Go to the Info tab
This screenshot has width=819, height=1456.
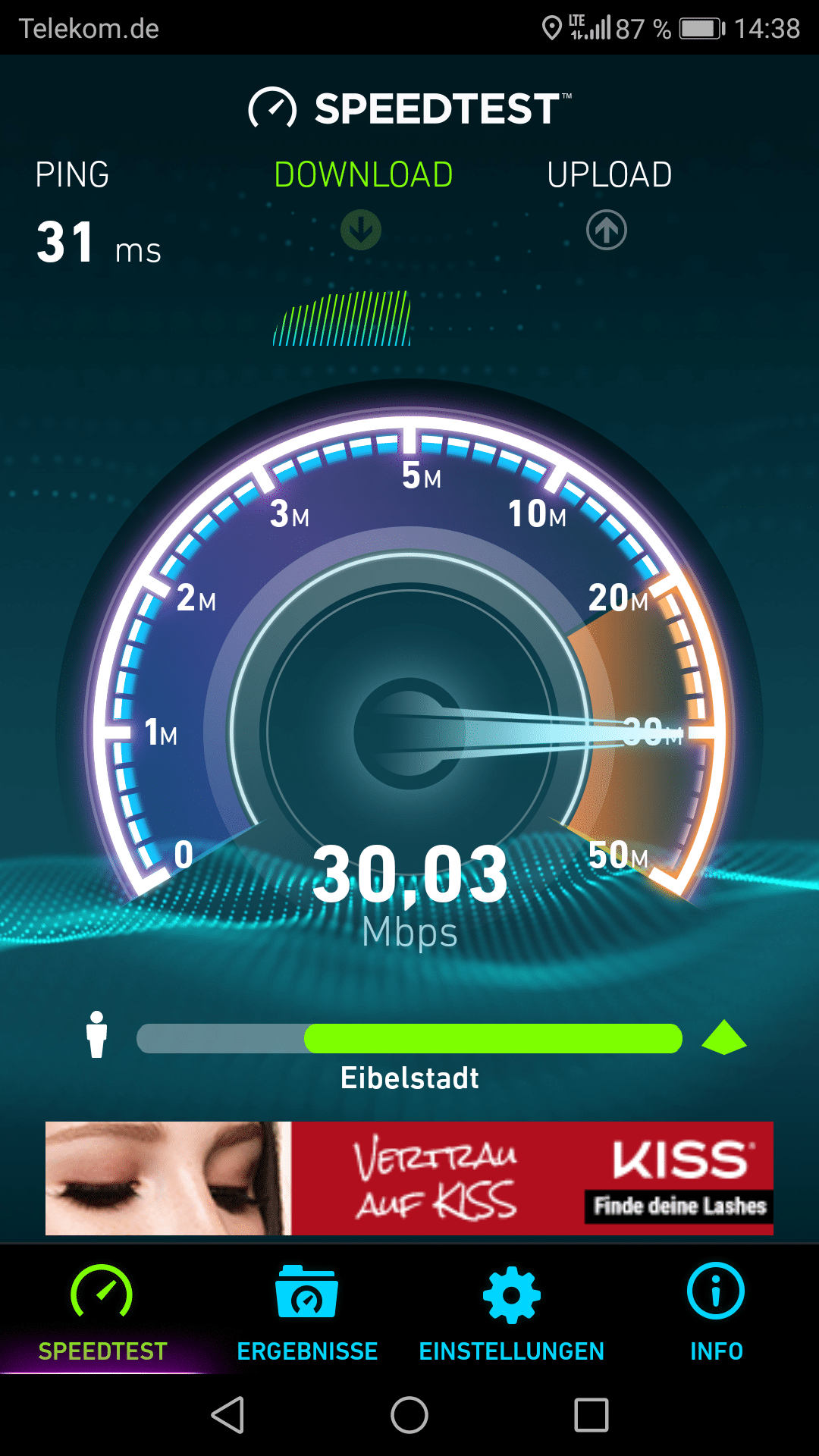[716, 1312]
